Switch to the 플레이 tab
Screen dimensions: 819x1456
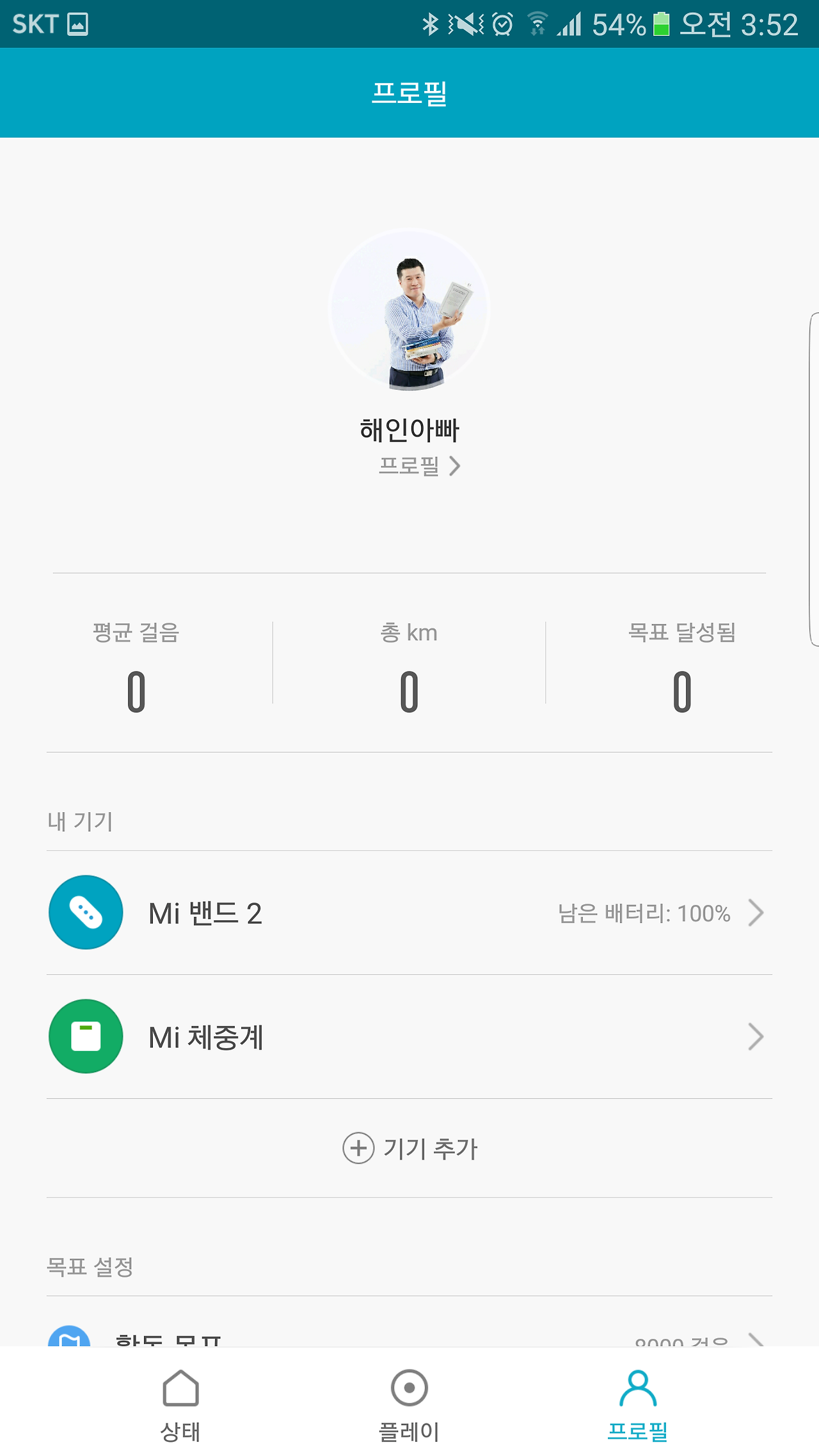coord(409,1404)
